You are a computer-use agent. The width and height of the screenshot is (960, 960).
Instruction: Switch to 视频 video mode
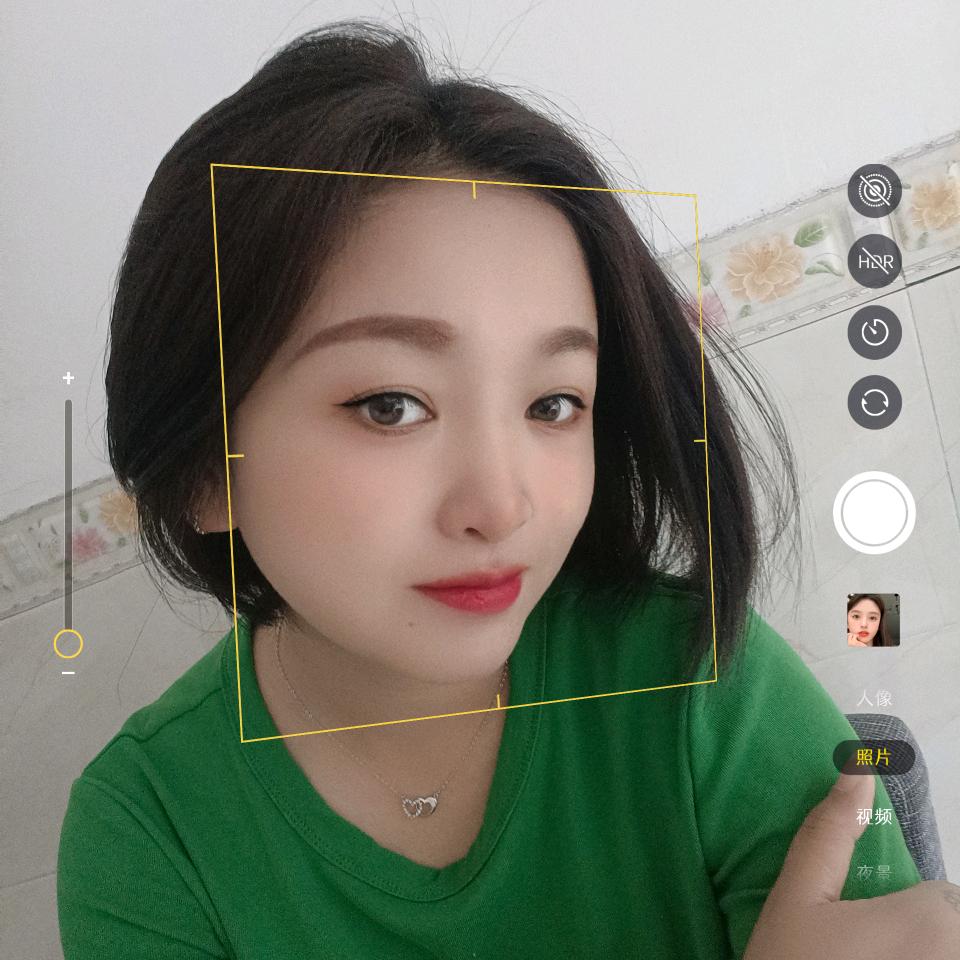(874, 816)
